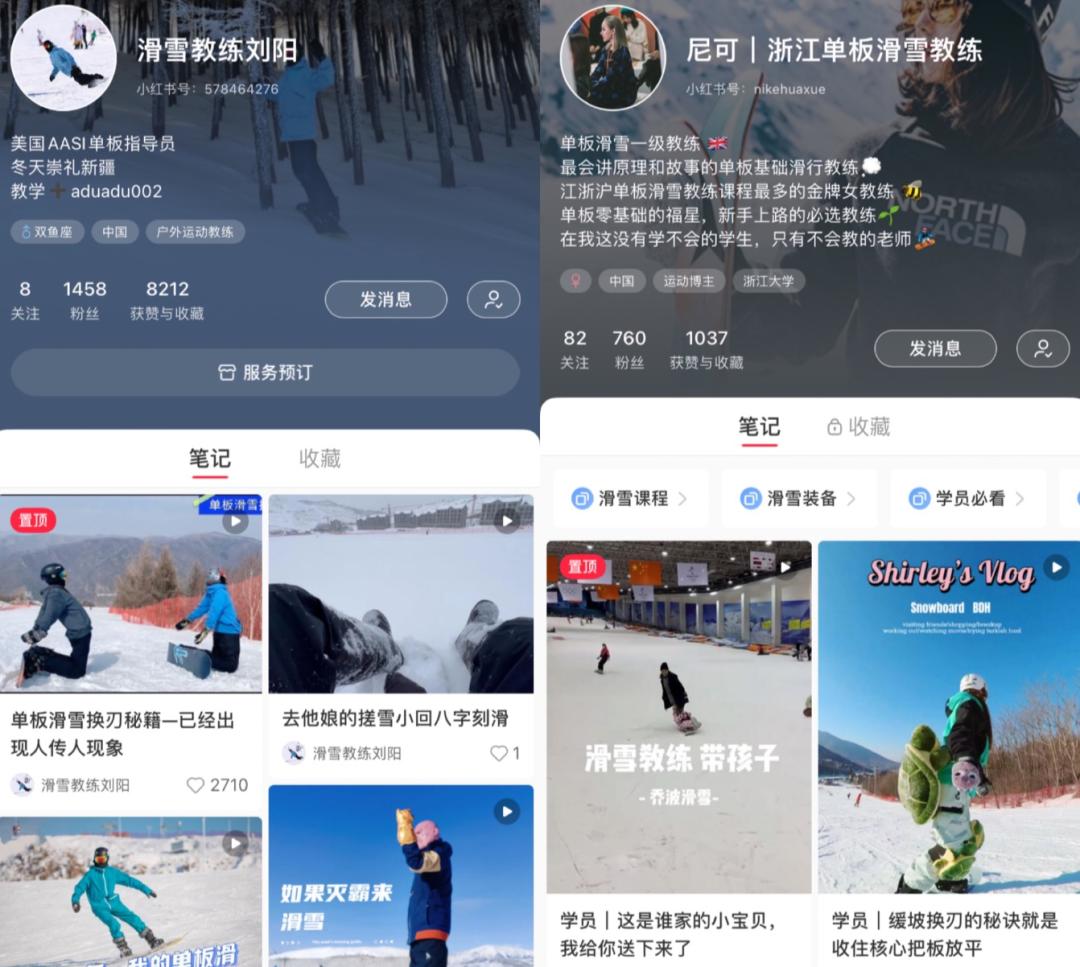Open the 学员必看 collection

coord(968,498)
